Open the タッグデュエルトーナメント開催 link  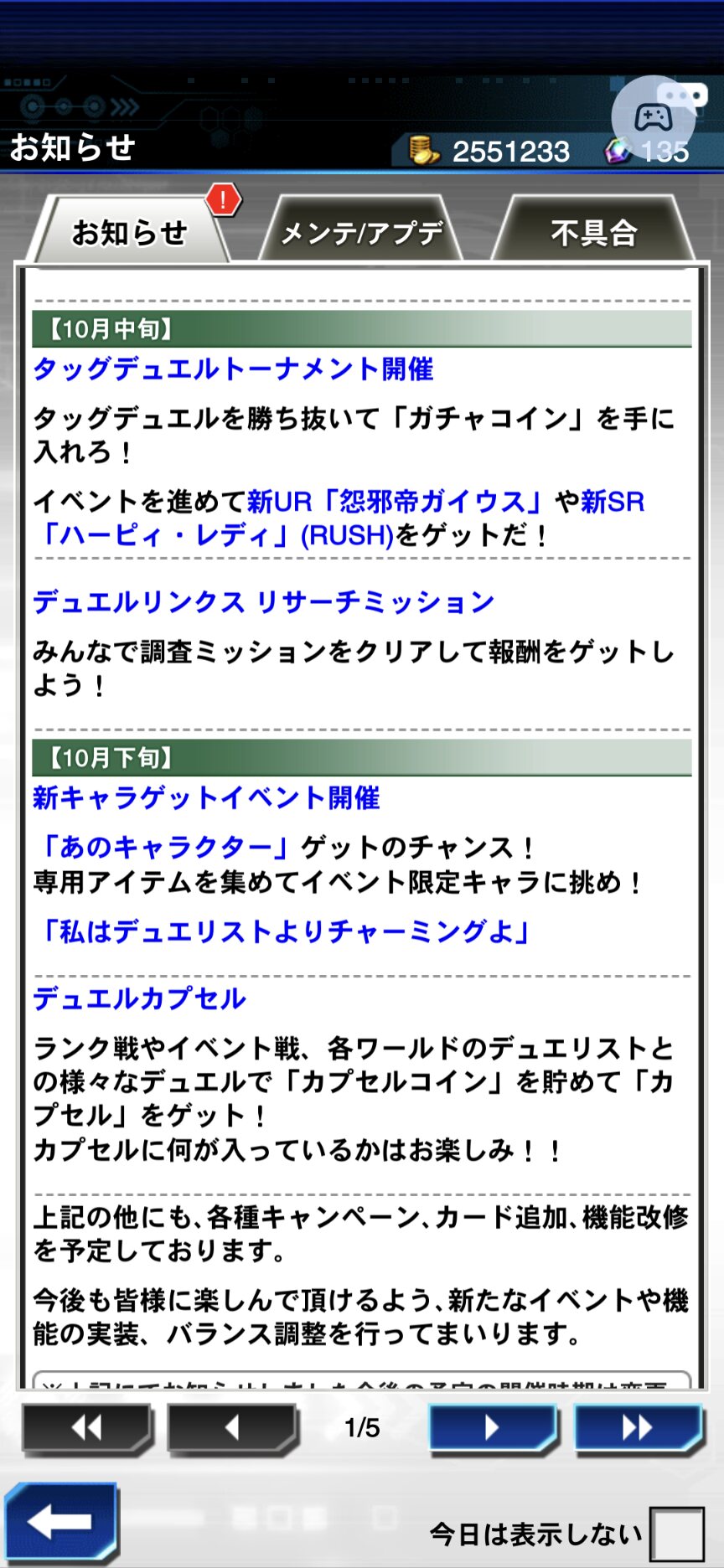pos(233,369)
